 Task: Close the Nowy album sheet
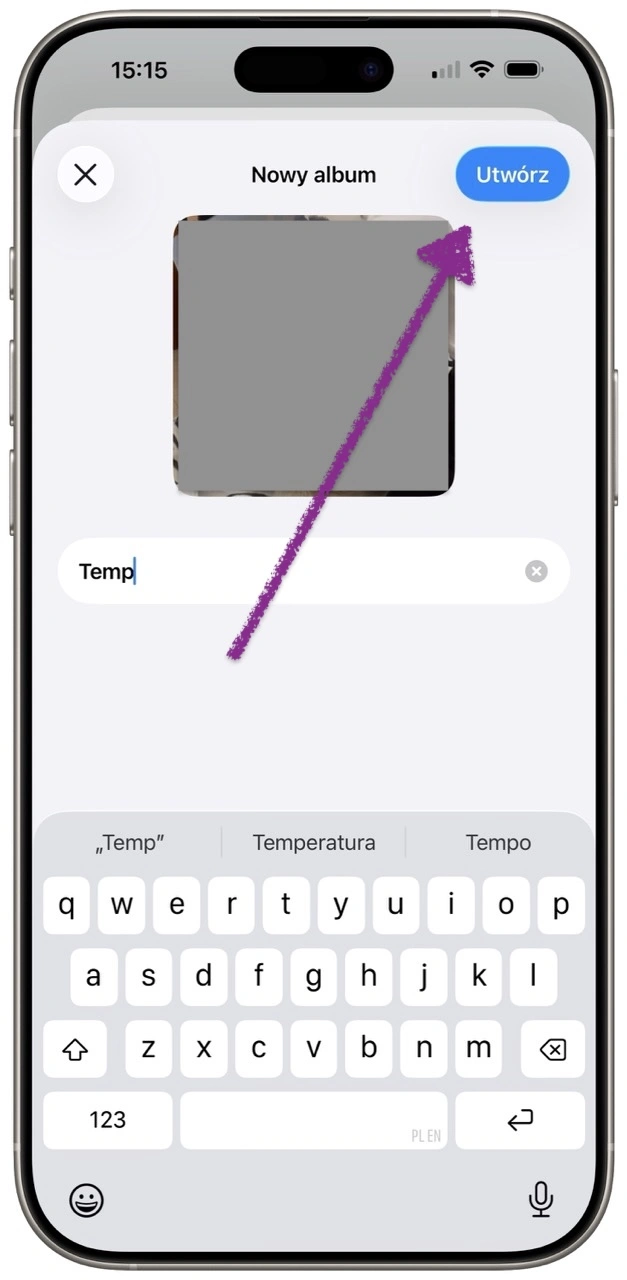point(86,175)
